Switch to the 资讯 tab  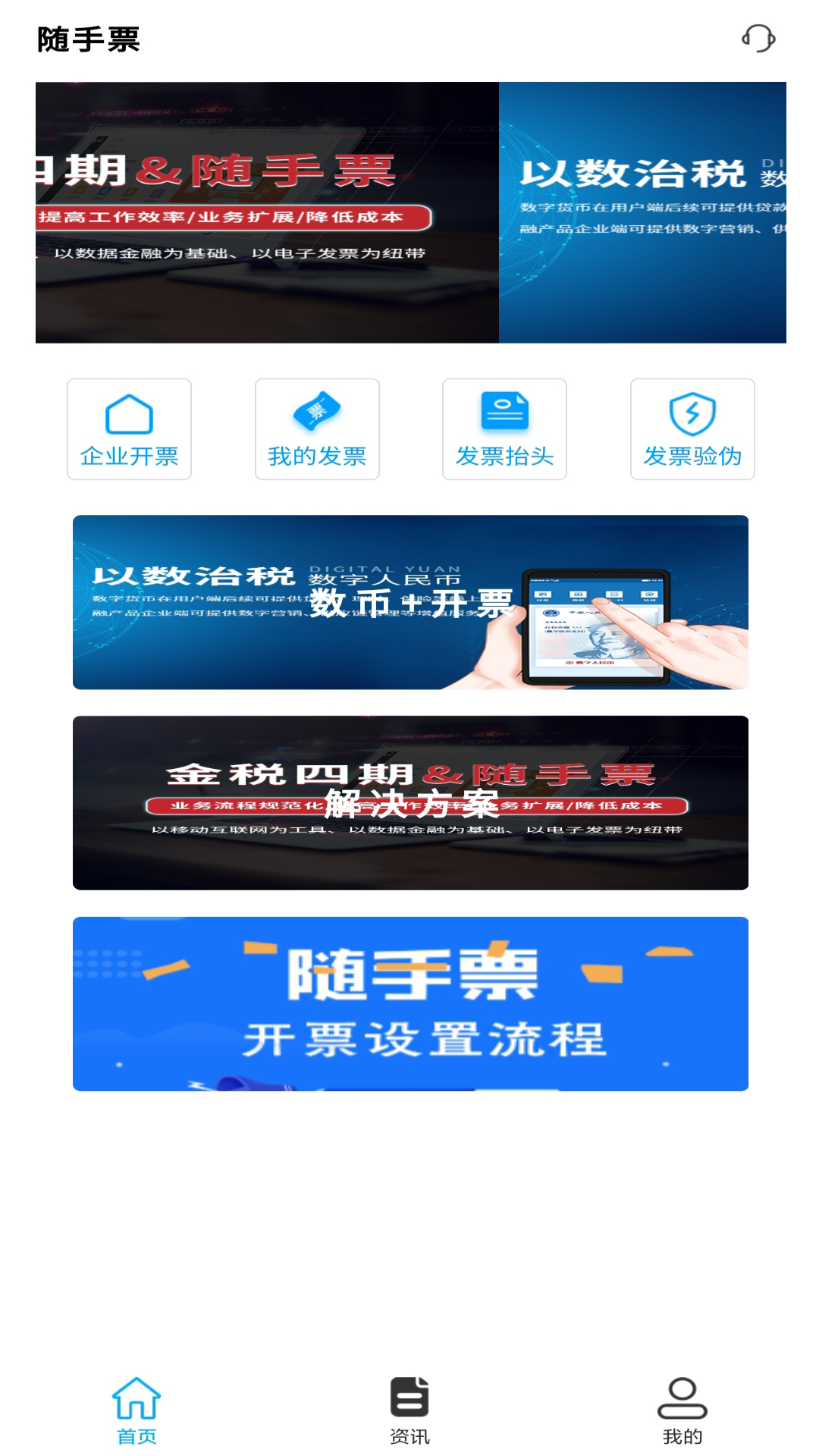coord(409,1411)
